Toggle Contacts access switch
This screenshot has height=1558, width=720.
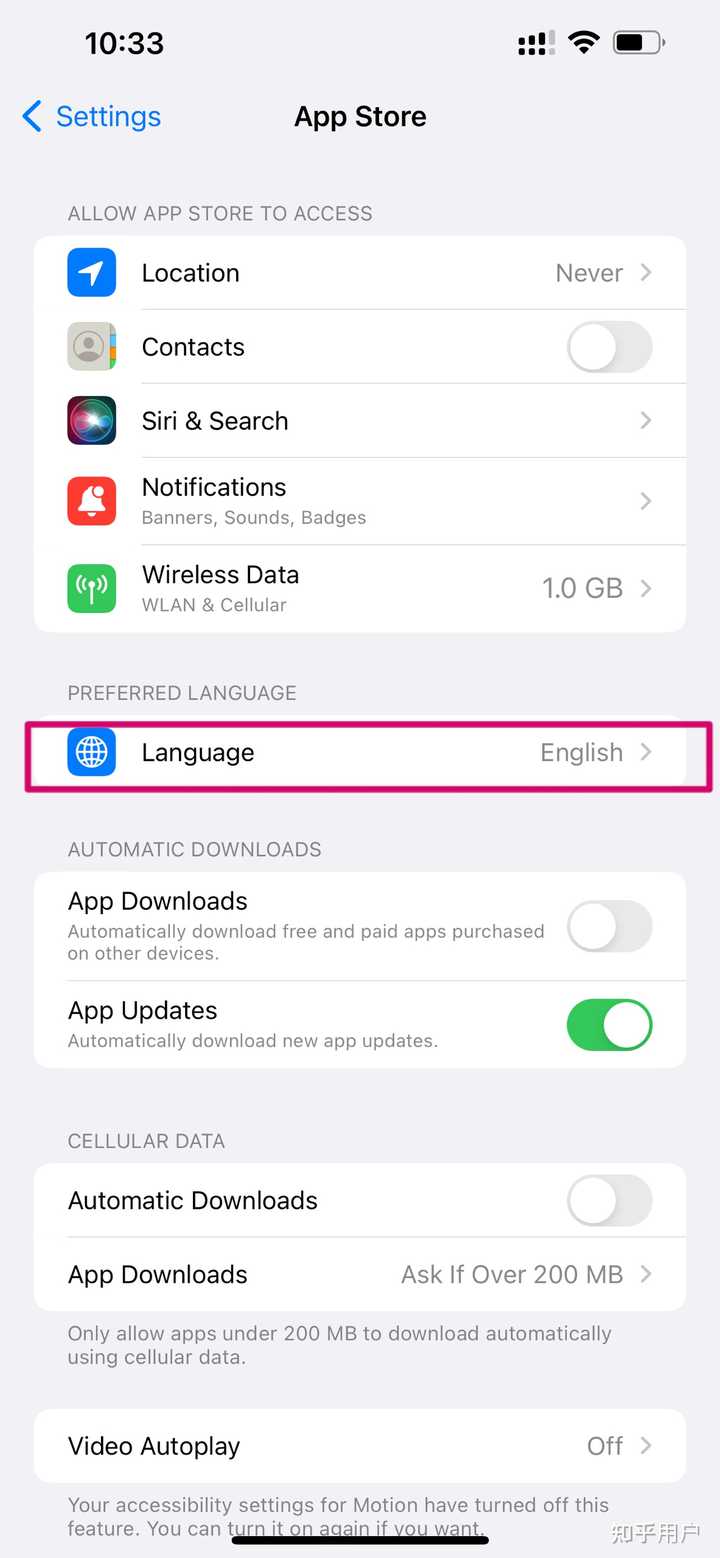609,348
